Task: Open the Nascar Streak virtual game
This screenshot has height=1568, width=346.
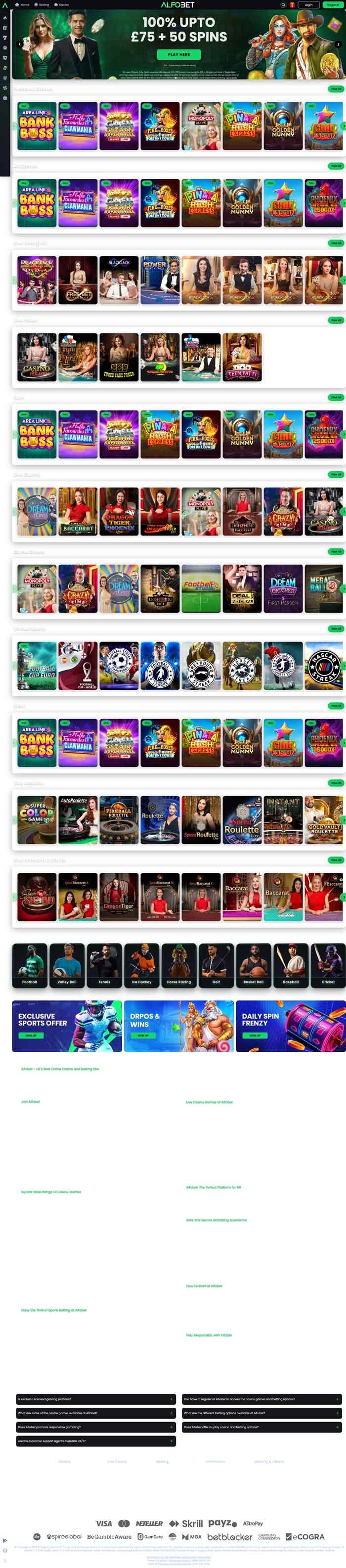Action: [x=324, y=666]
